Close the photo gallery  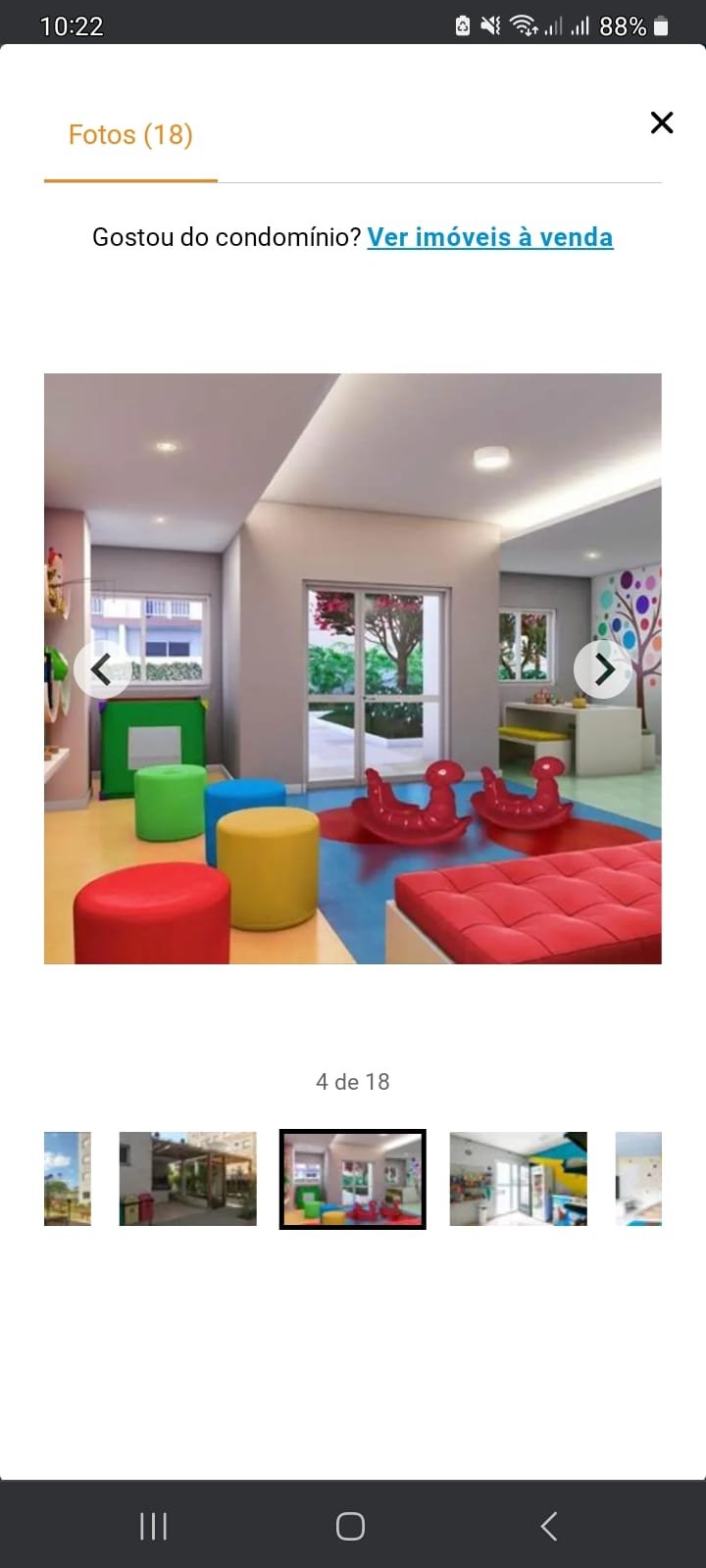pos(662,122)
